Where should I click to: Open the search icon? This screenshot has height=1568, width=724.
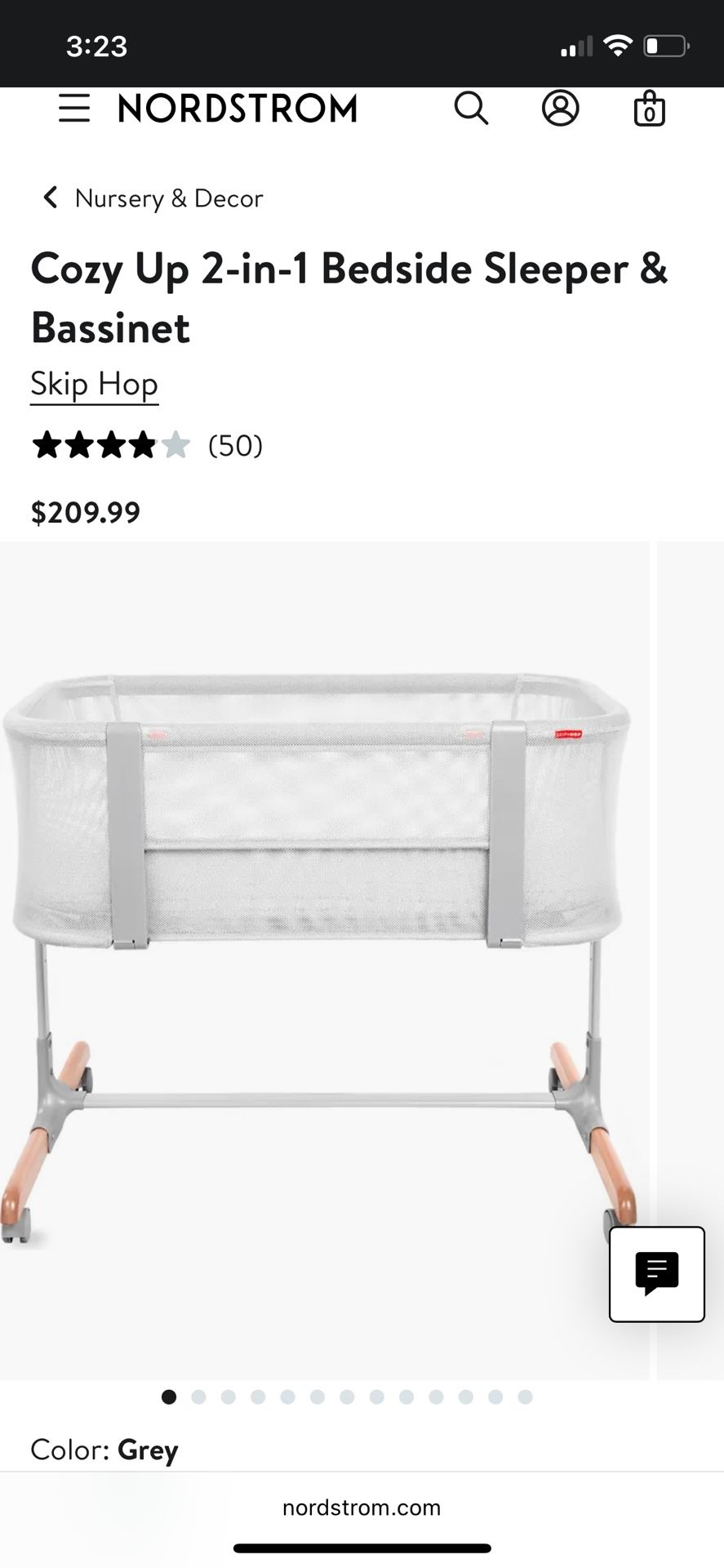[472, 108]
